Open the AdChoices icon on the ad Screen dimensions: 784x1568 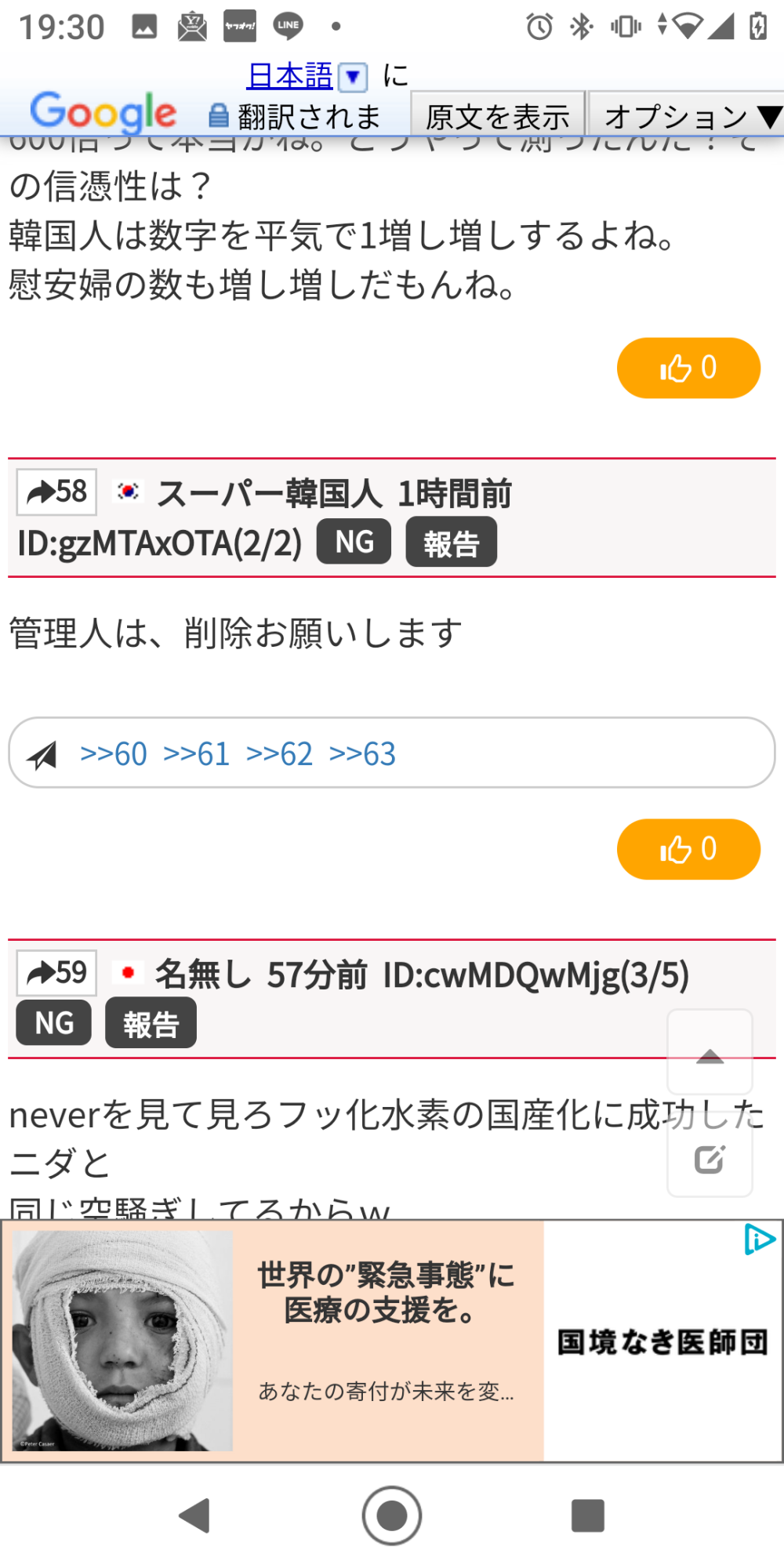759,1240
